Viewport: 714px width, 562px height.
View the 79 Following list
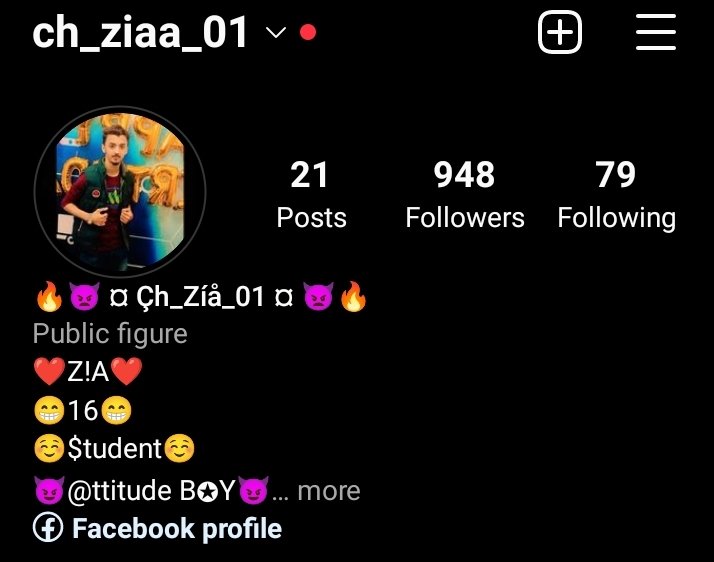tap(616, 195)
